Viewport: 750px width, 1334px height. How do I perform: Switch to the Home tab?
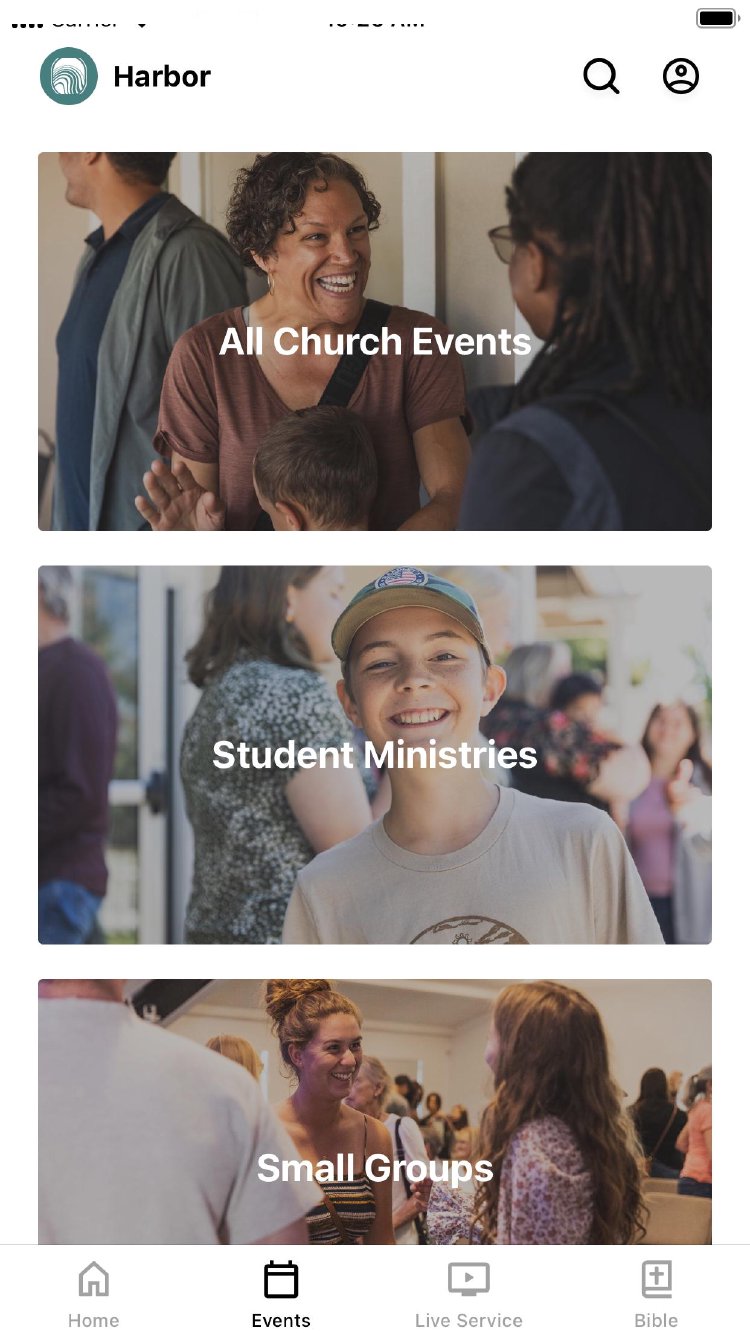click(x=94, y=1294)
